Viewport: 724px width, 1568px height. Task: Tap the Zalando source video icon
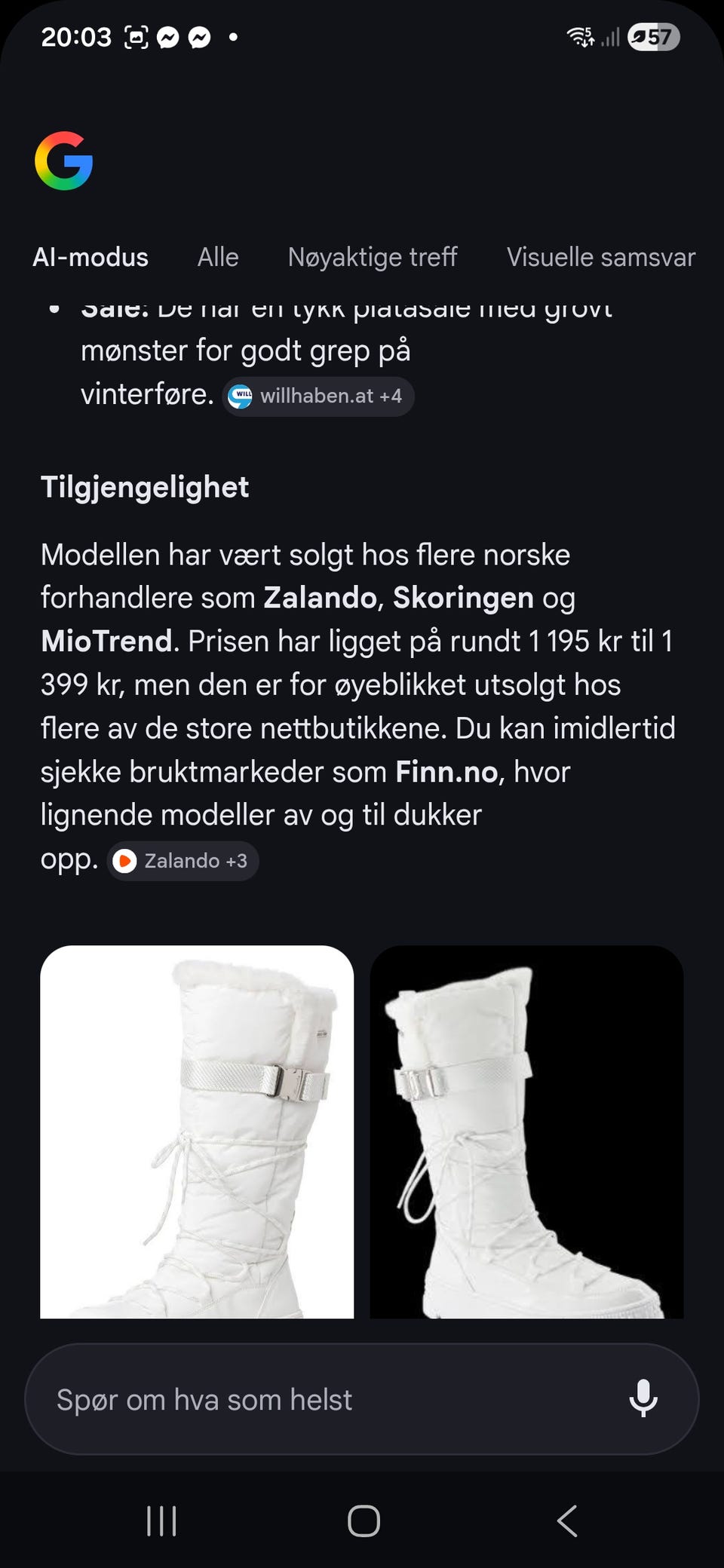pyautogui.click(x=124, y=861)
